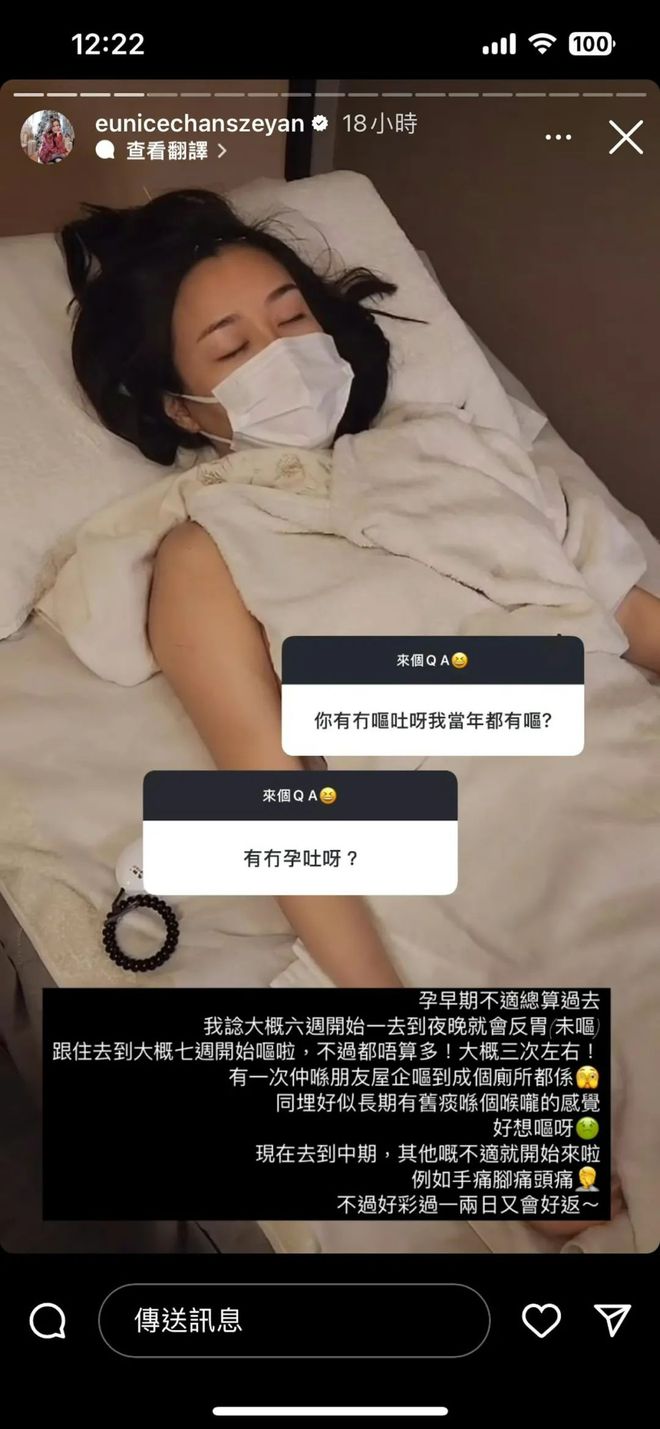Tap the eunicechanszeyan username
This screenshot has height=1429, width=660.
click(200, 124)
